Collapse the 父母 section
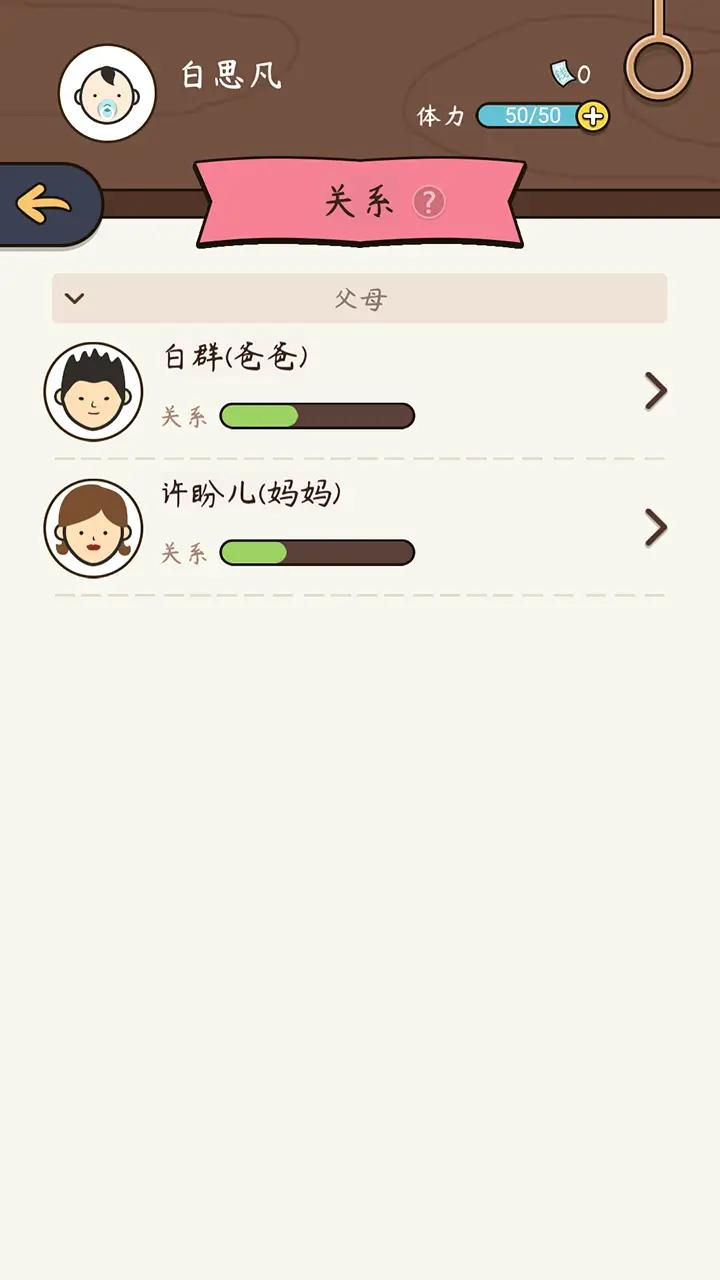The image size is (720, 1280). click(73, 298)
